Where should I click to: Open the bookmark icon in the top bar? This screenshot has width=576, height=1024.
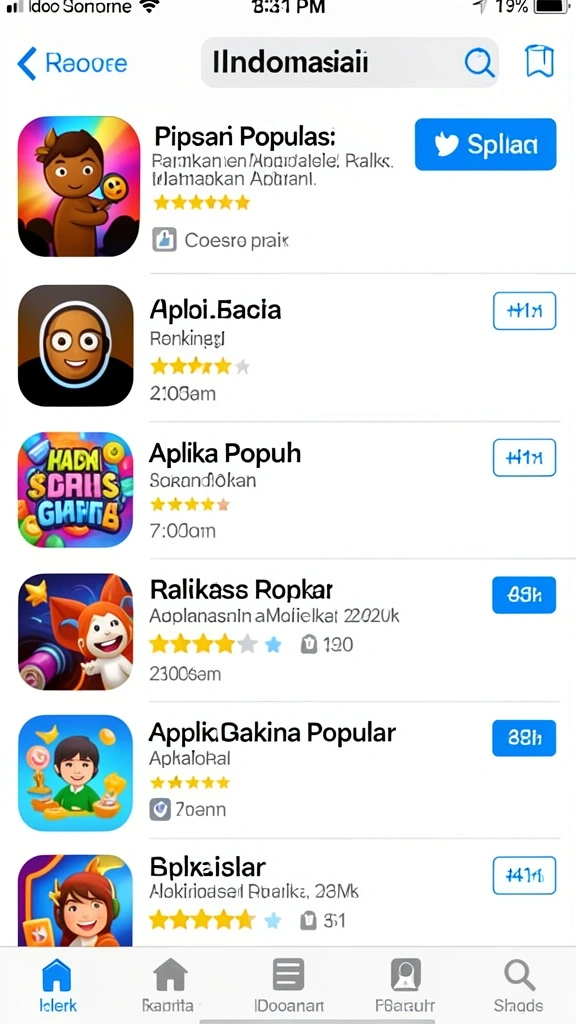(x=539, y=62)
